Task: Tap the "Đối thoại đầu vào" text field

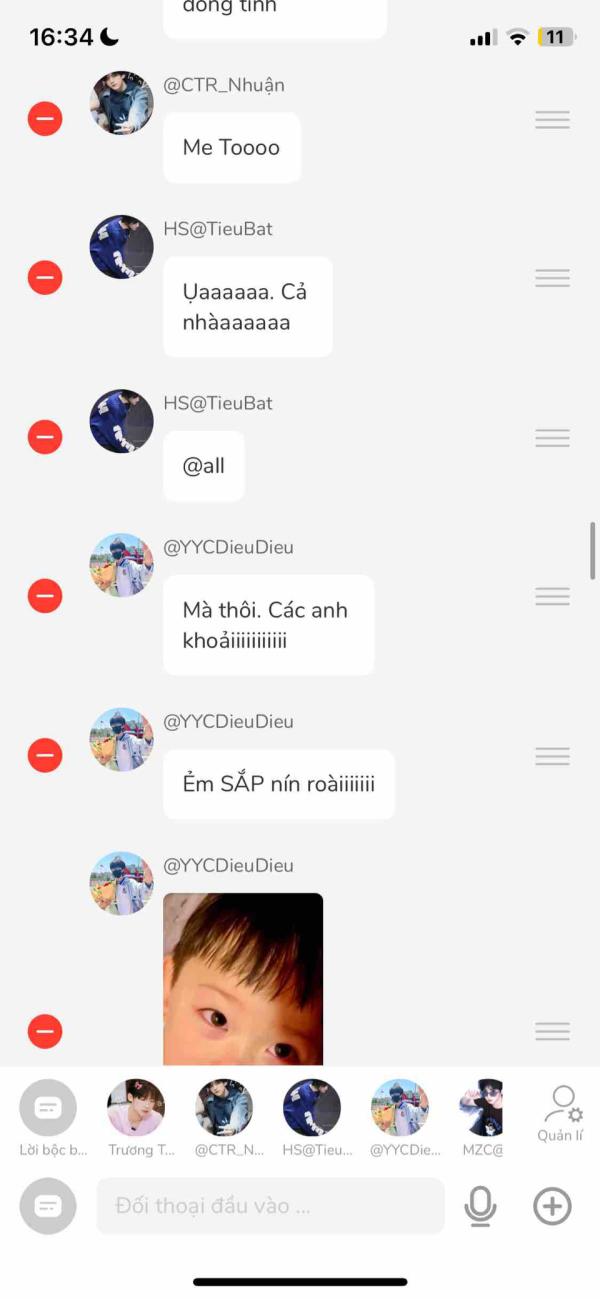Action: tap(270, 1206)
